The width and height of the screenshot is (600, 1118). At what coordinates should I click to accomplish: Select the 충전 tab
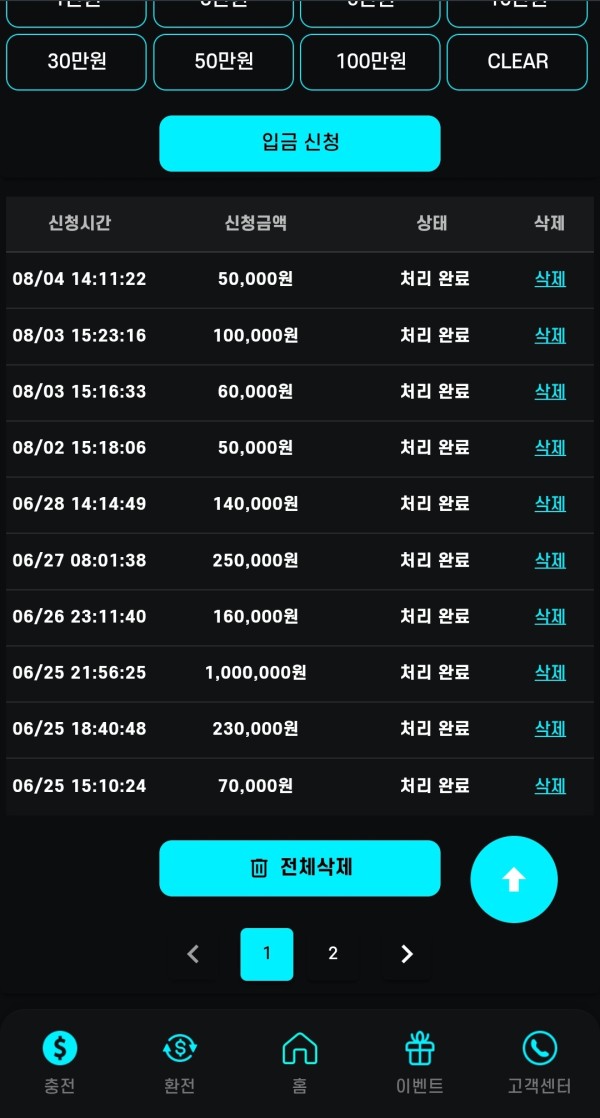[x=60, y=1063]
